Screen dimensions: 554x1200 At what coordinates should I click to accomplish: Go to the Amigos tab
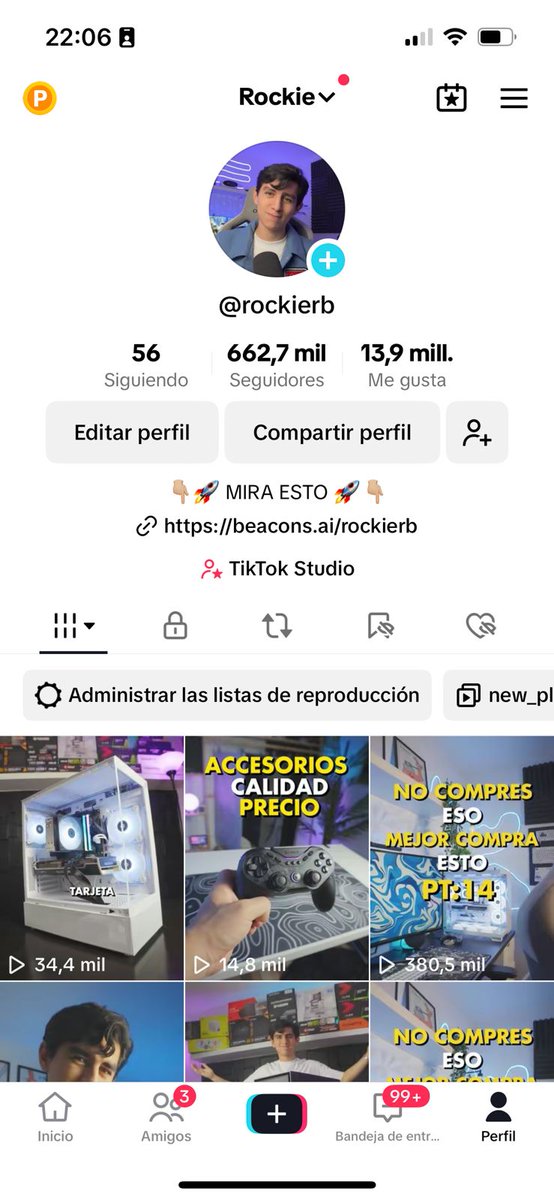166,1116
